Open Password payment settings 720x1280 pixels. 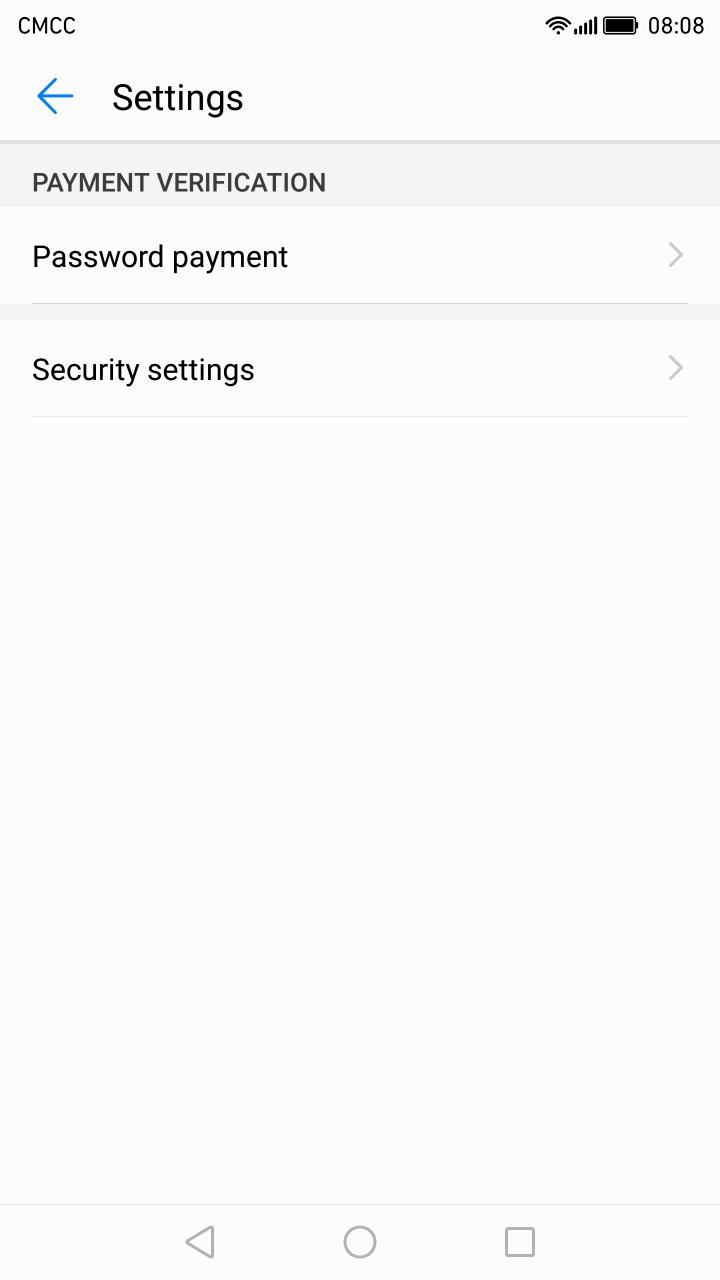tap(360, 256)
